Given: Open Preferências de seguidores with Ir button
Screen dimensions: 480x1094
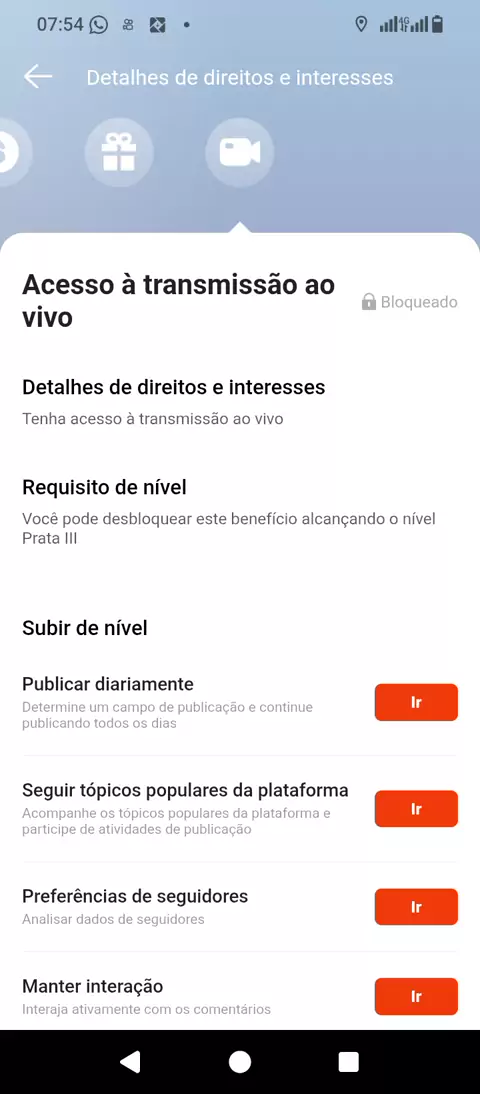Looking at the screenshot, I should (x=416, y=907).
